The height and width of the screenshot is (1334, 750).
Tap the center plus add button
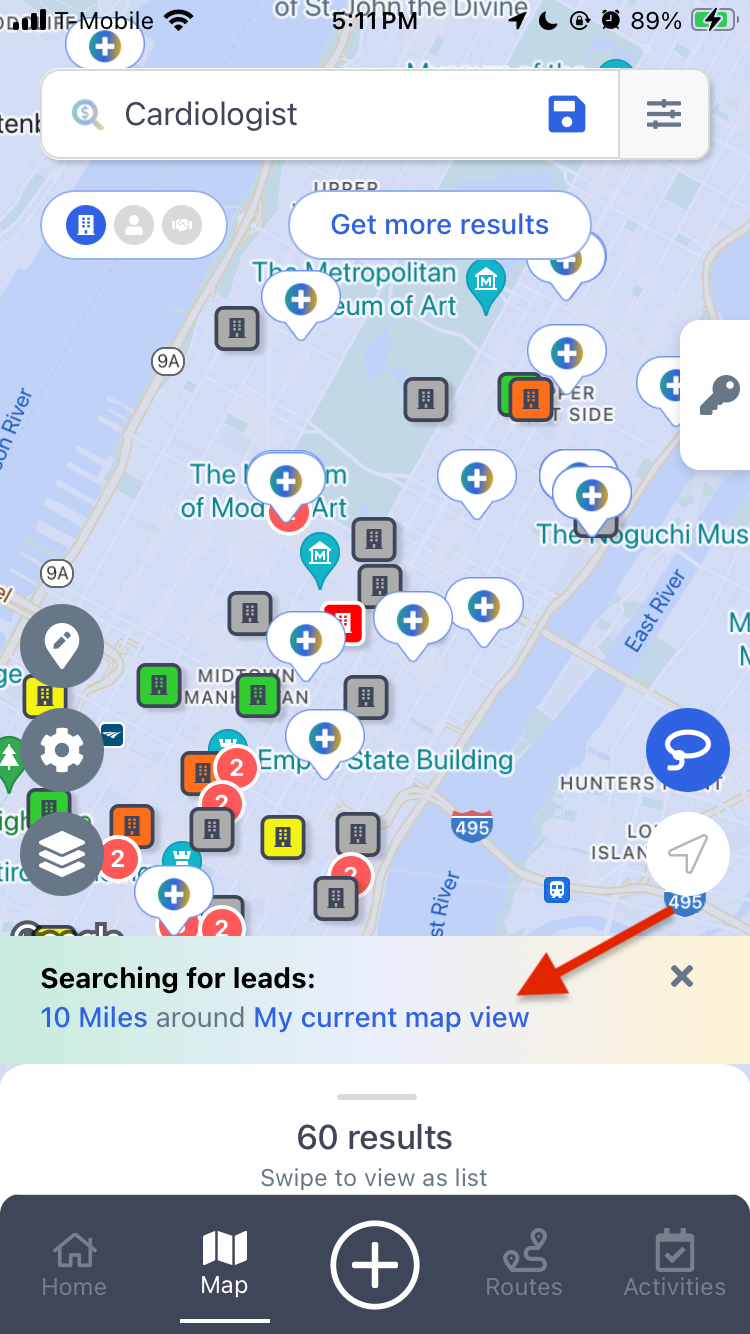pyautogui.click(x=375, y=1265)
